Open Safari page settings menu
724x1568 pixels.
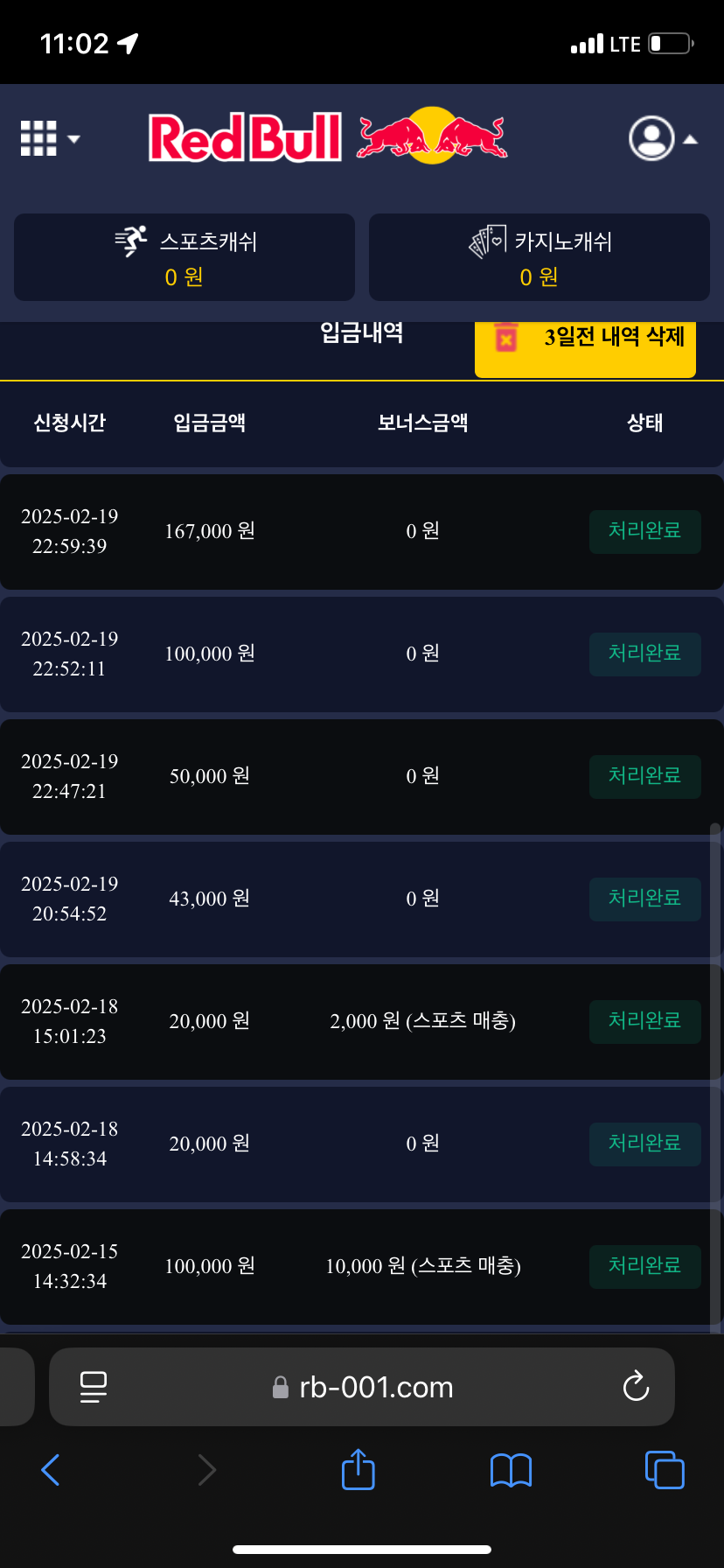pyautogui.click(x=94, y=1386)
